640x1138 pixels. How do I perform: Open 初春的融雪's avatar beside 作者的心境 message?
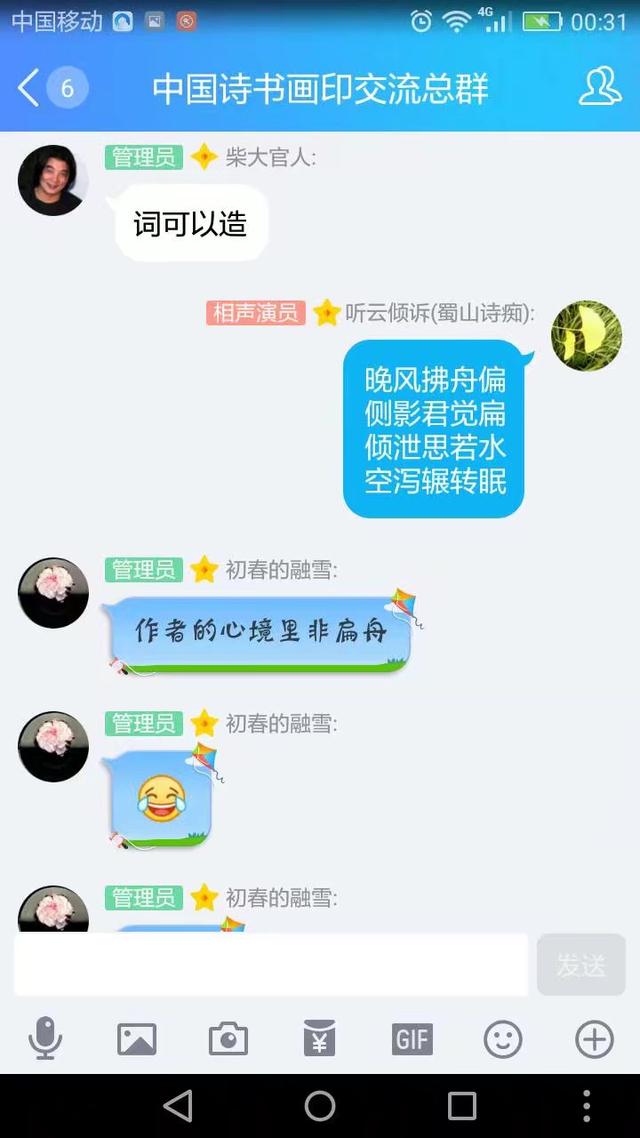[53, 593]
